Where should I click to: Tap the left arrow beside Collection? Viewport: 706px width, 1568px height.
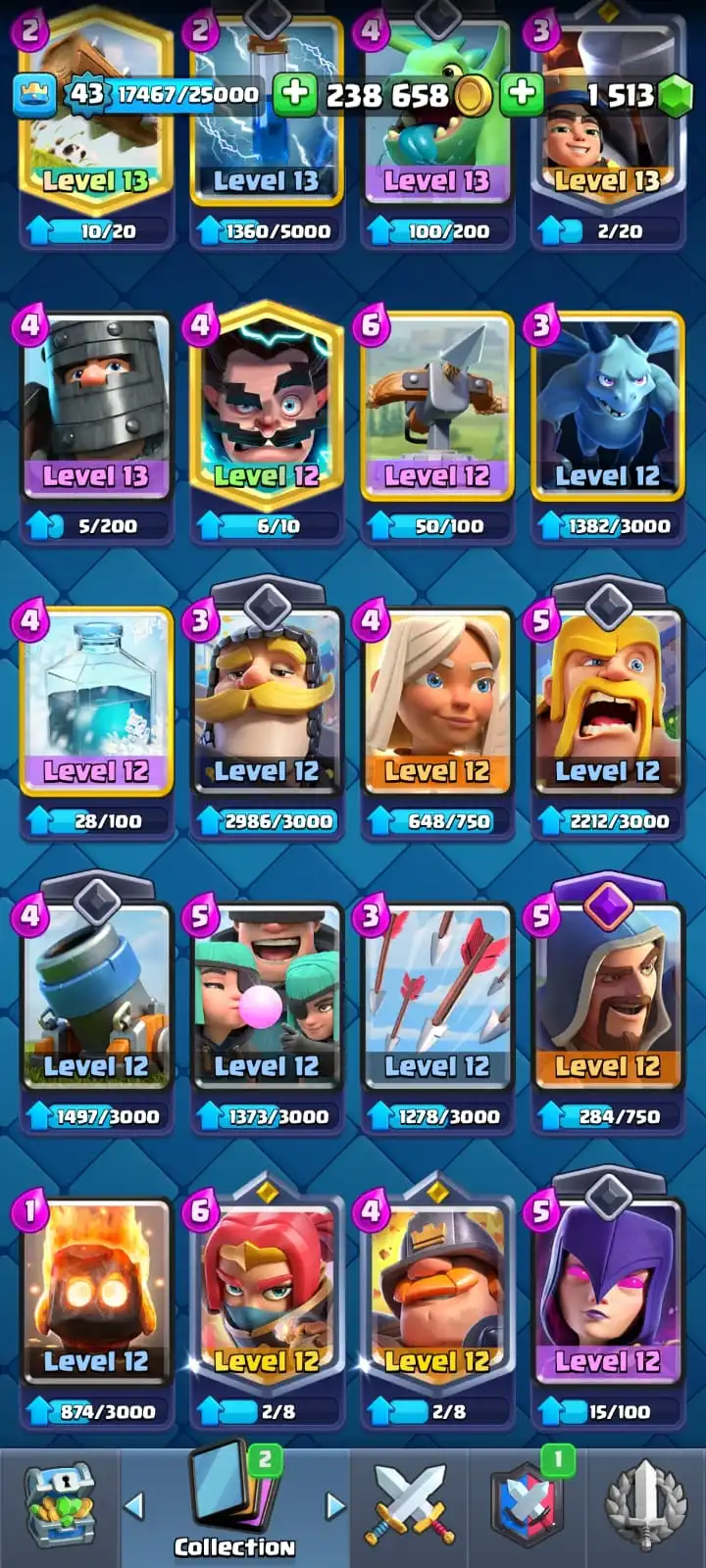tap(135, 1505)
